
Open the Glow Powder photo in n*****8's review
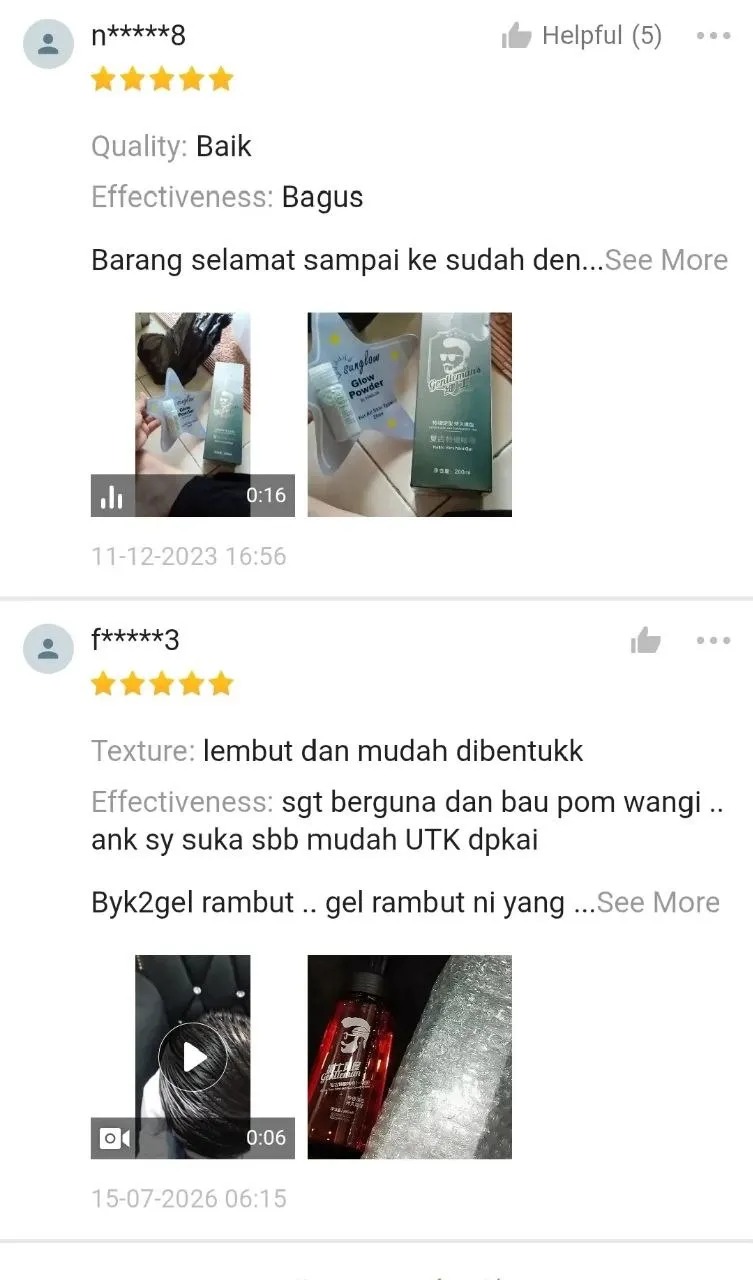point(409,414)
